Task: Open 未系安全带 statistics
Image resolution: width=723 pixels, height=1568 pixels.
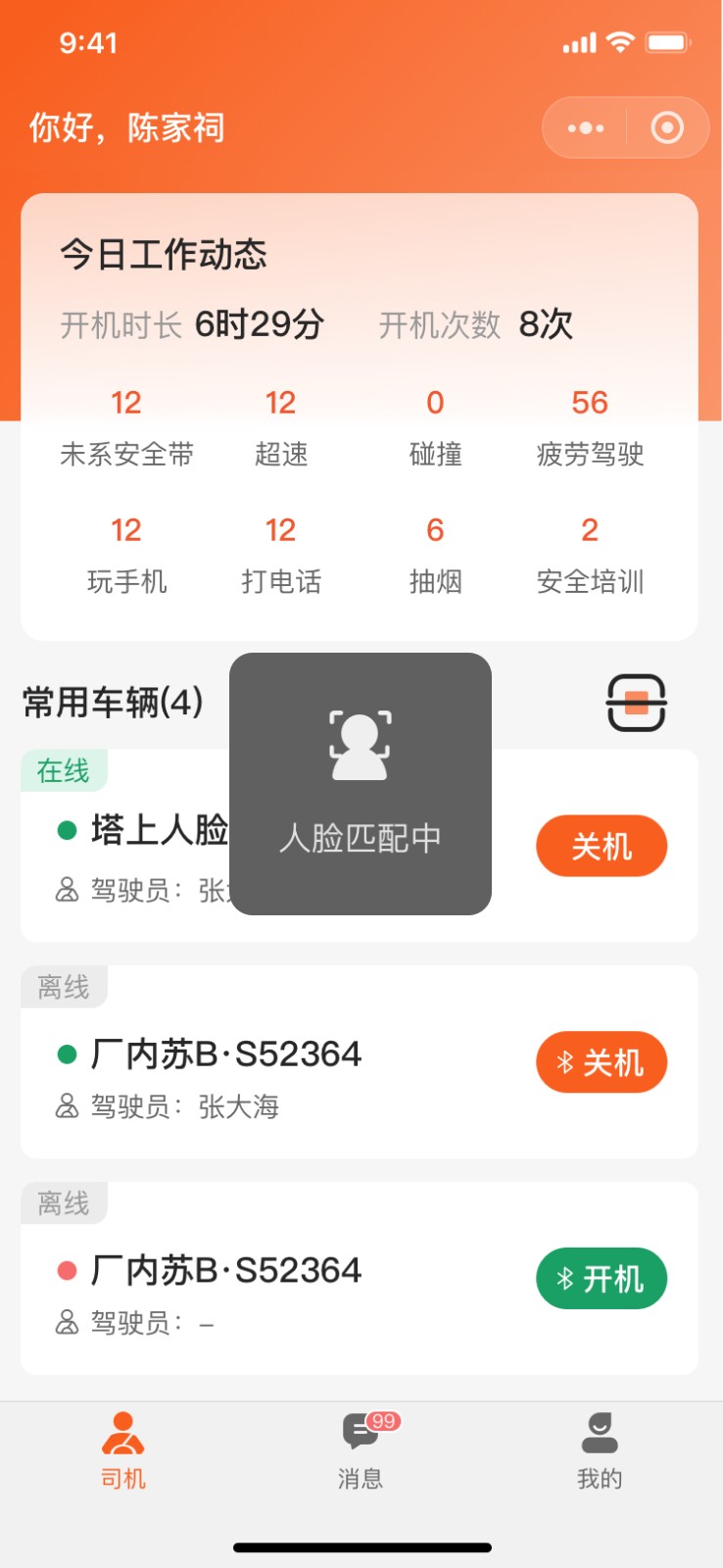Action: coord(126,427)
